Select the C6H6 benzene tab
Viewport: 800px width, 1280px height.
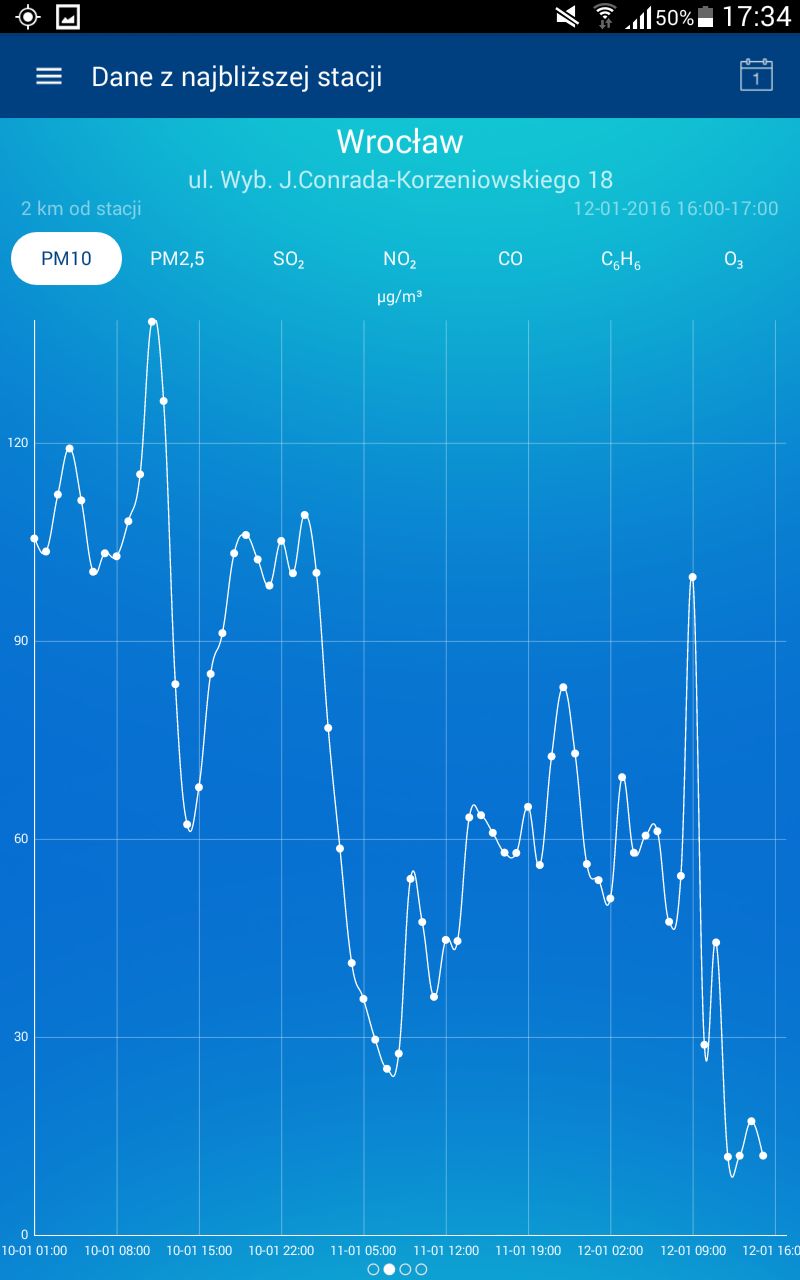620,260
